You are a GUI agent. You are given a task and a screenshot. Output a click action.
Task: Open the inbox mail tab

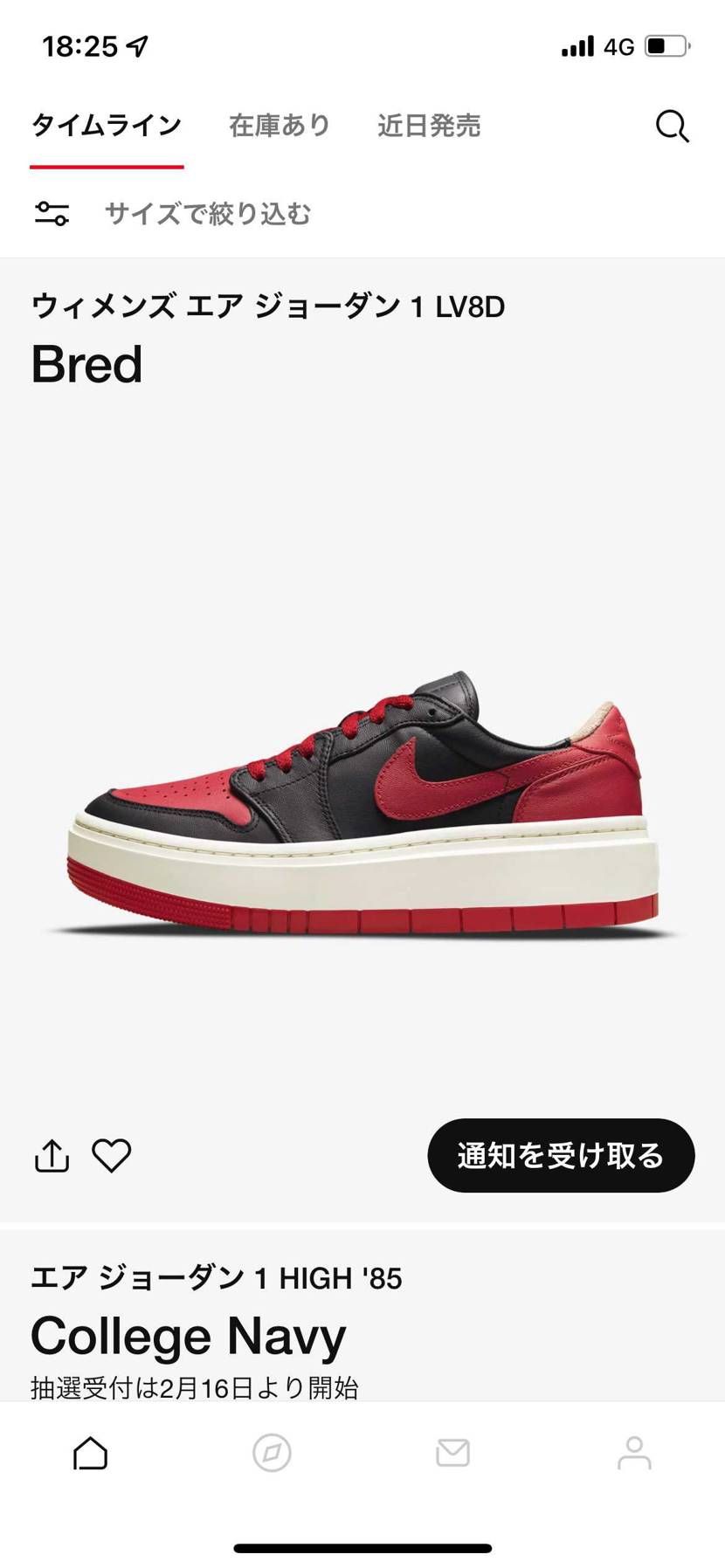click(x=452, y=1454)
